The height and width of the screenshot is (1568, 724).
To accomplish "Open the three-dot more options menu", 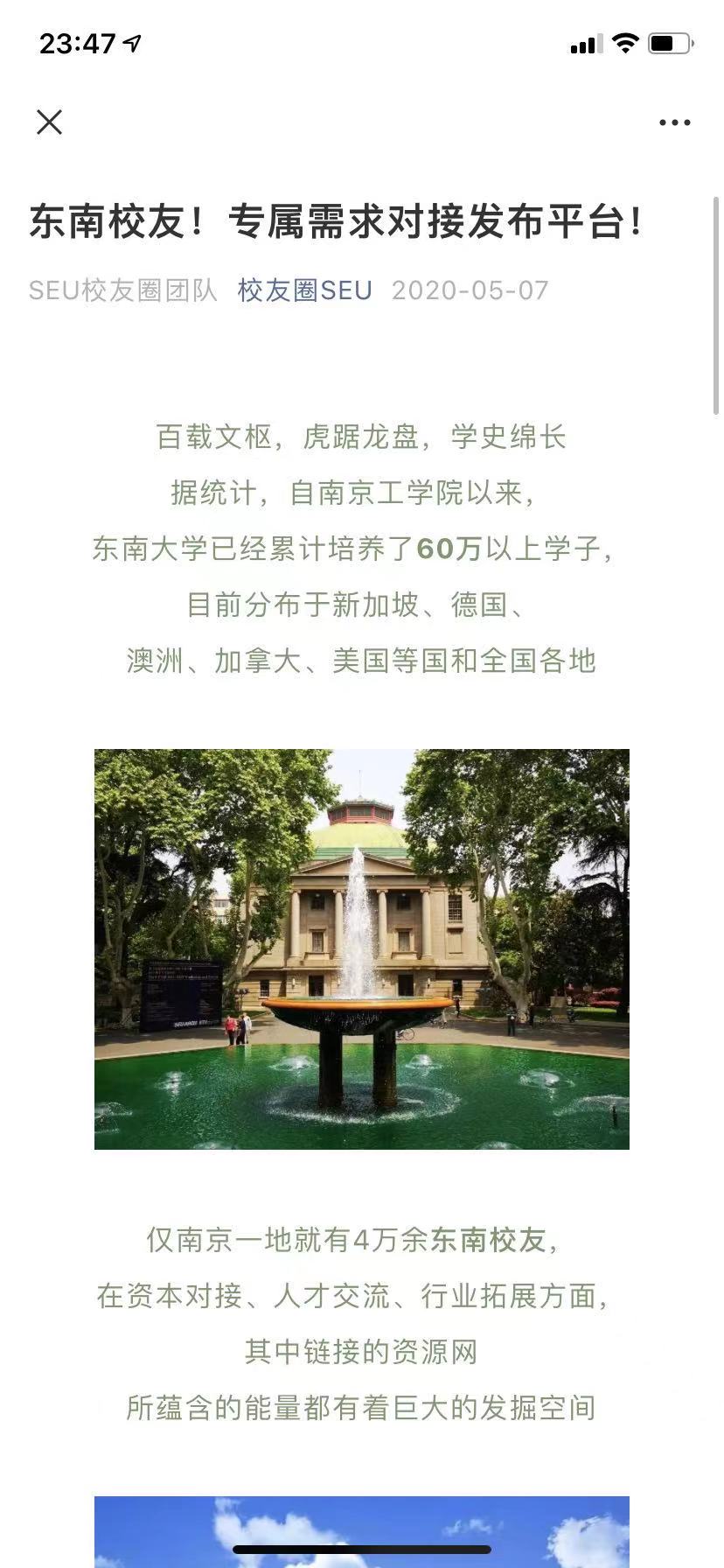I will (x=674, y=122).
